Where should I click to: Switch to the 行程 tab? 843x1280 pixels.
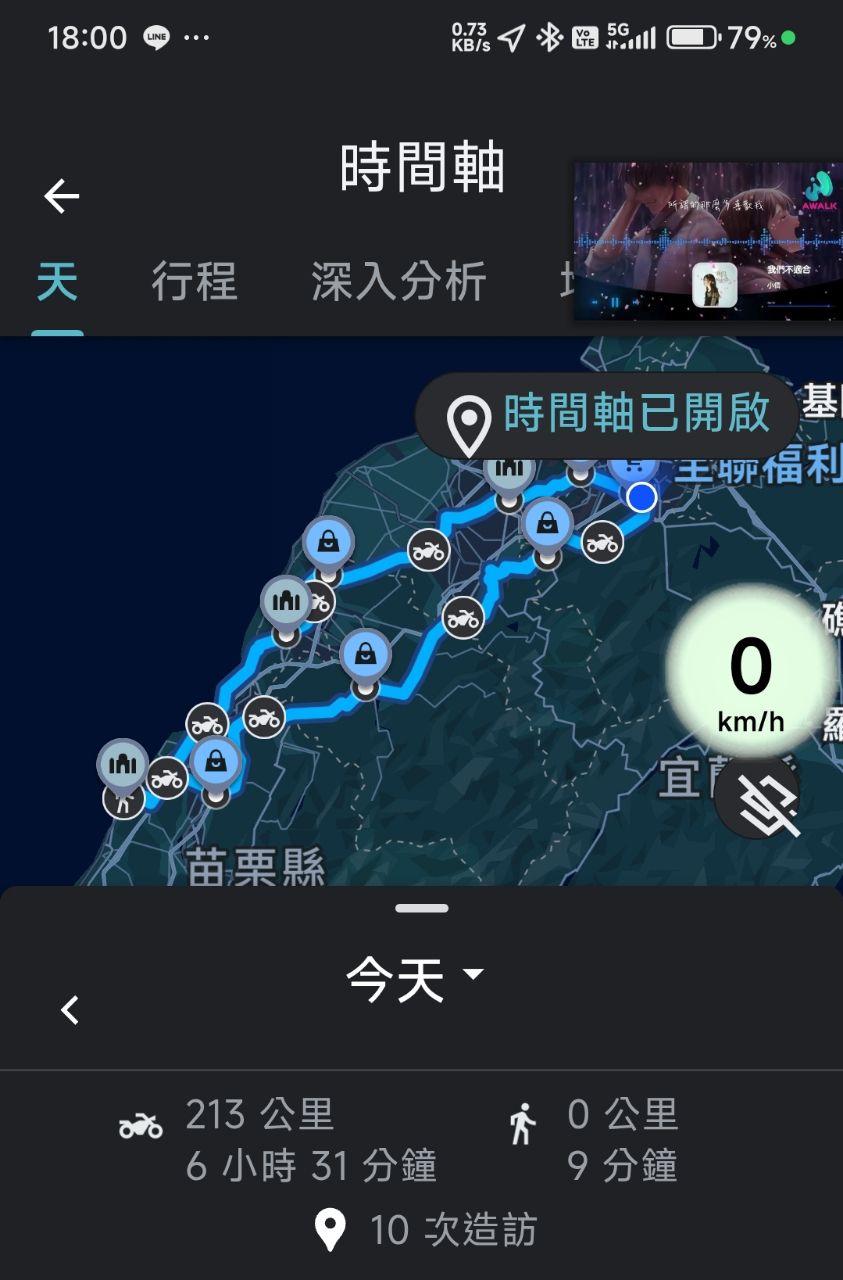point(194,282)
